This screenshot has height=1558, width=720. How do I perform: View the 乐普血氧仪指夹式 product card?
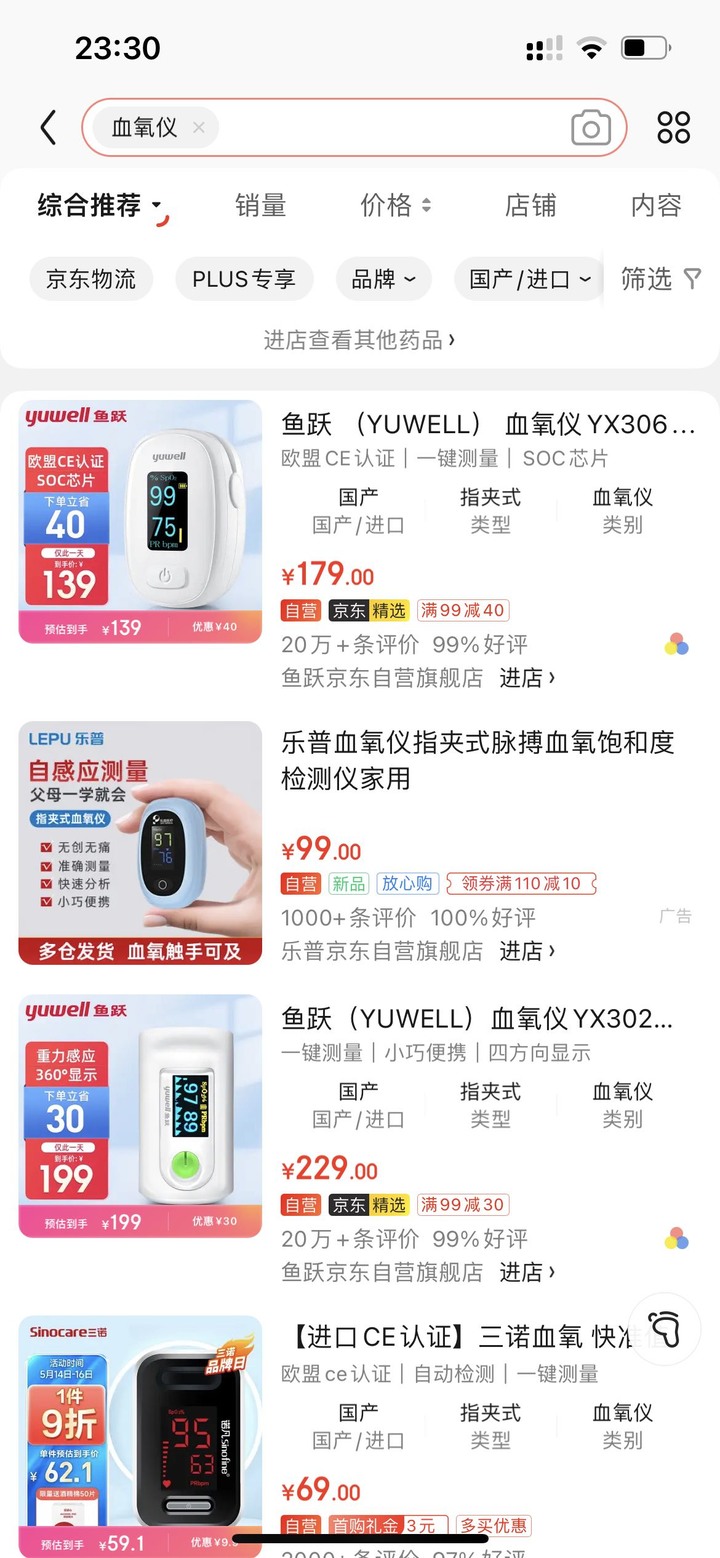[x=478, y=760]
